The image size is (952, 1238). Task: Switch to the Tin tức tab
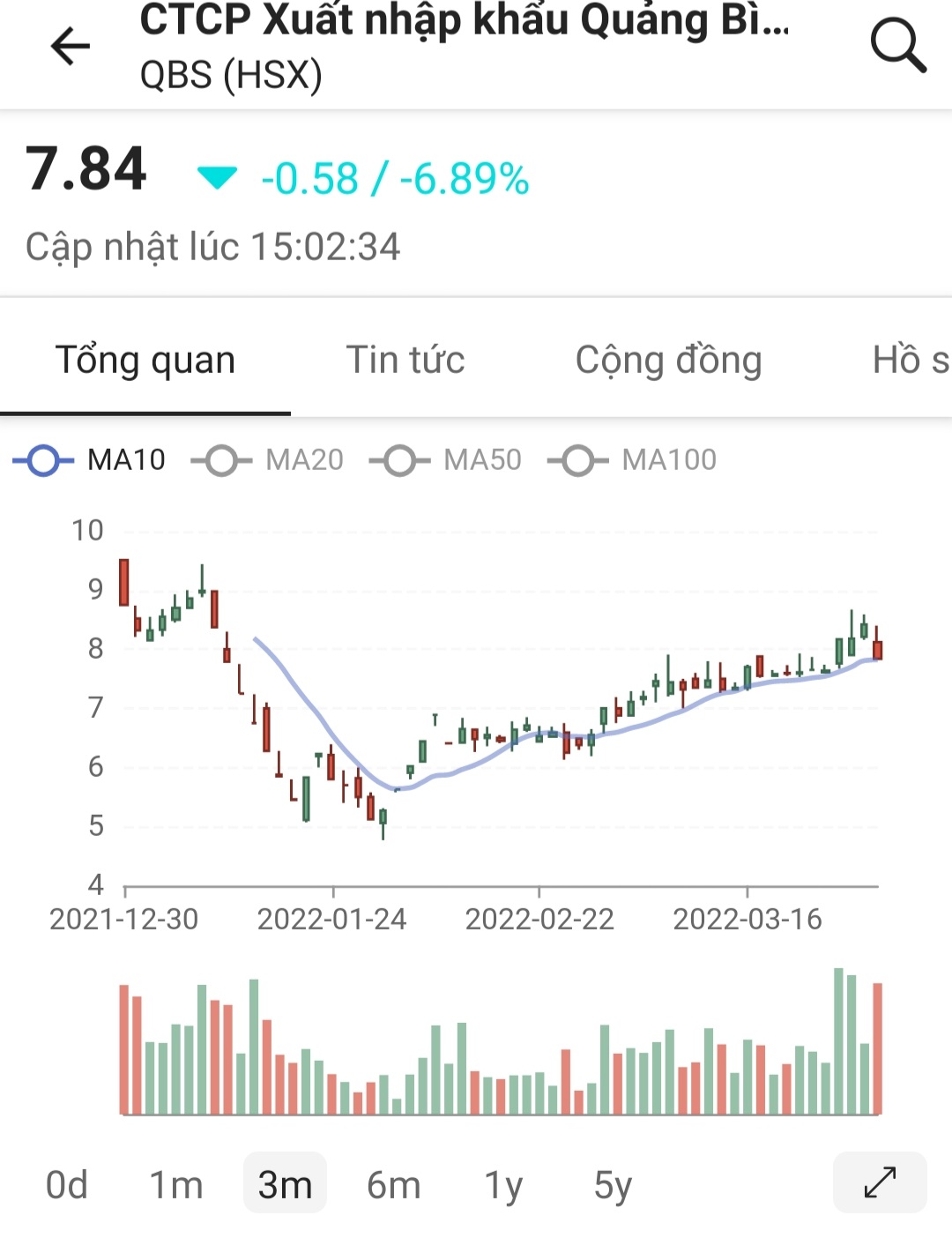[405, 360]
